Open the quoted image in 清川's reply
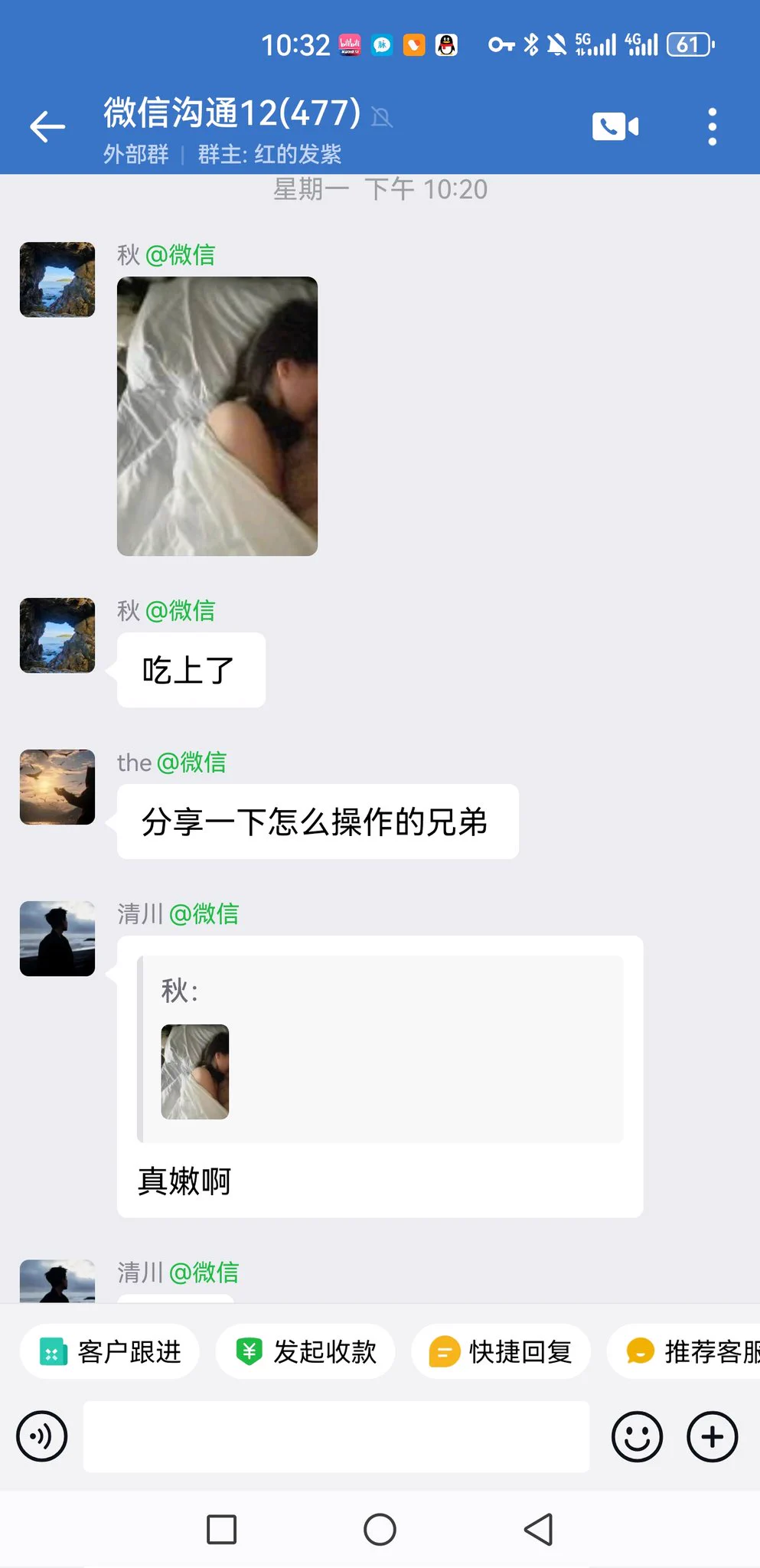Screen dimensions: 760x1568 pyautogui.click(x=195, y=1072)
